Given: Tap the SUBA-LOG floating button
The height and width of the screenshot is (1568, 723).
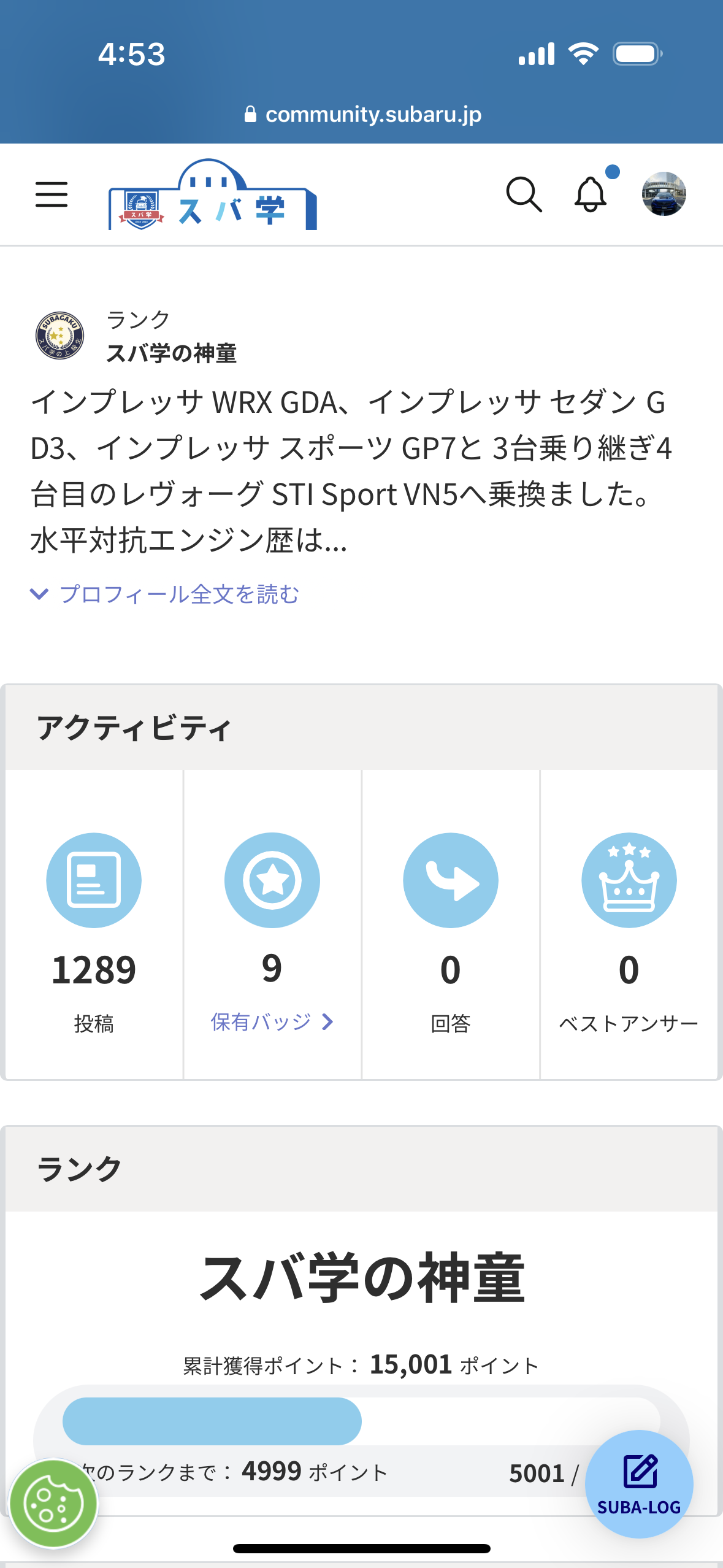Looking at the screenshot, I should point(639,1483).
